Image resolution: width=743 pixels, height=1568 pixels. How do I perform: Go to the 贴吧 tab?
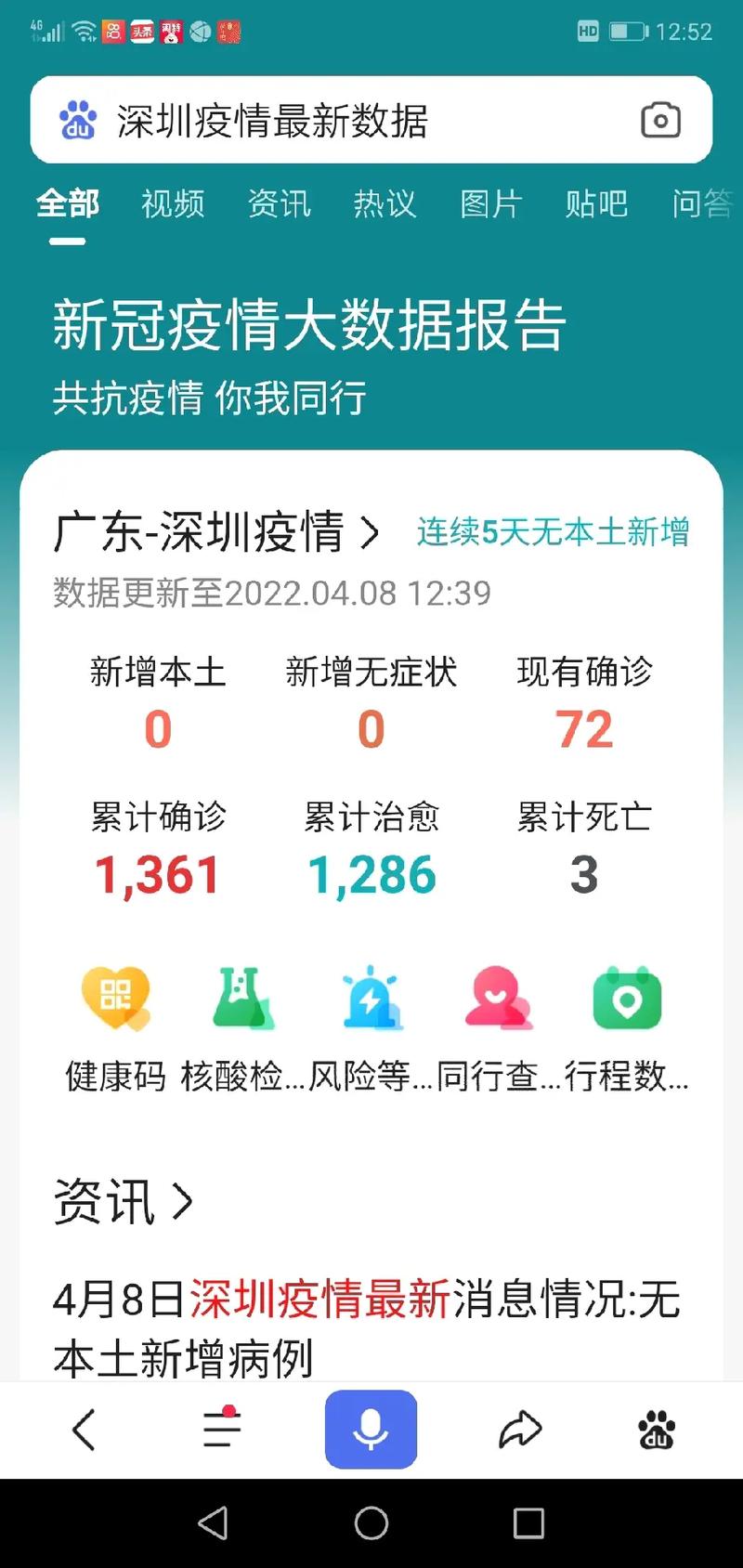point(597,203)
